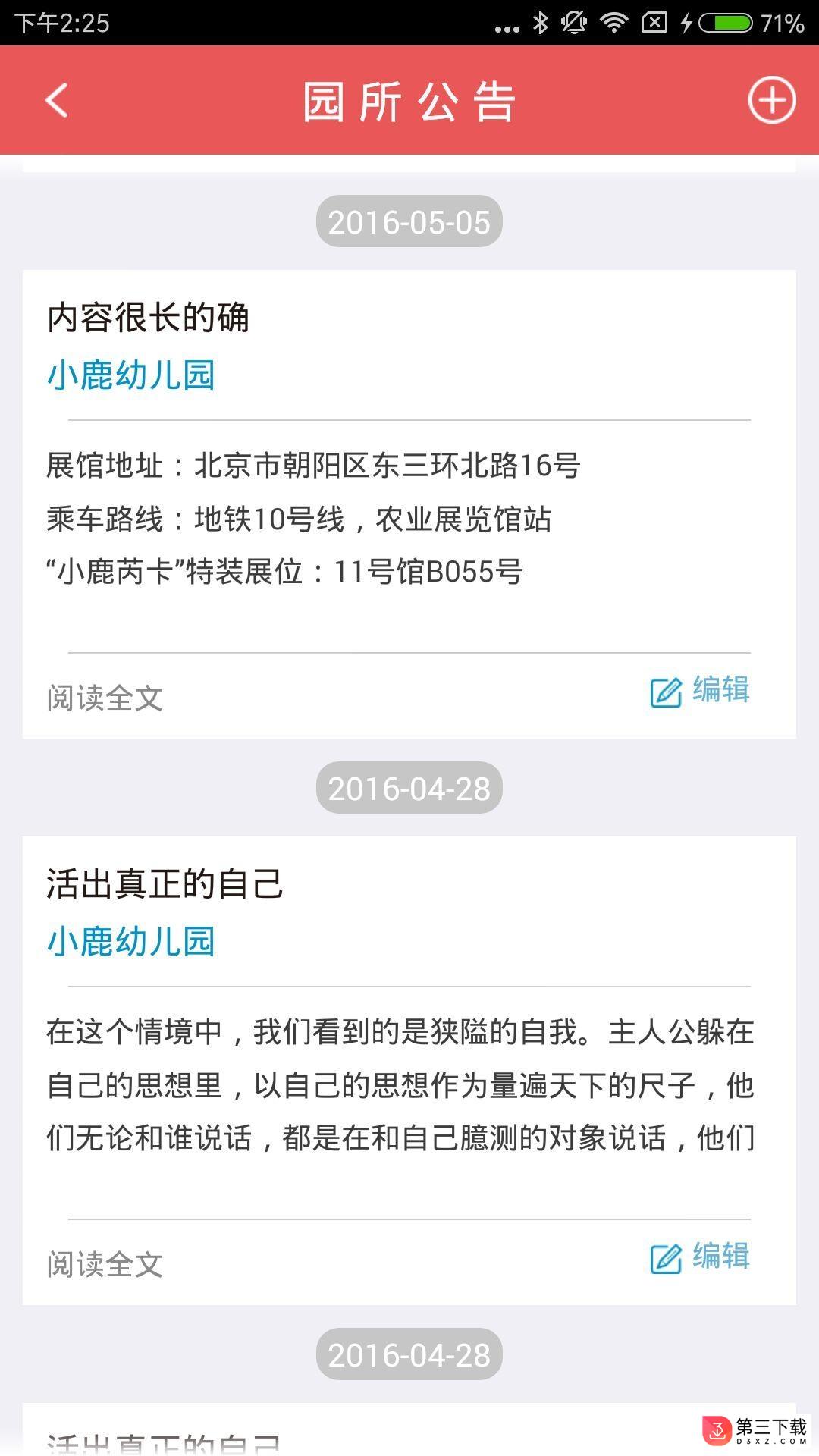This screenshot has width=819, height=1456.
Task: Add a new announcement with plus icon
Action: pyautogui.click(x=771, y=100)
